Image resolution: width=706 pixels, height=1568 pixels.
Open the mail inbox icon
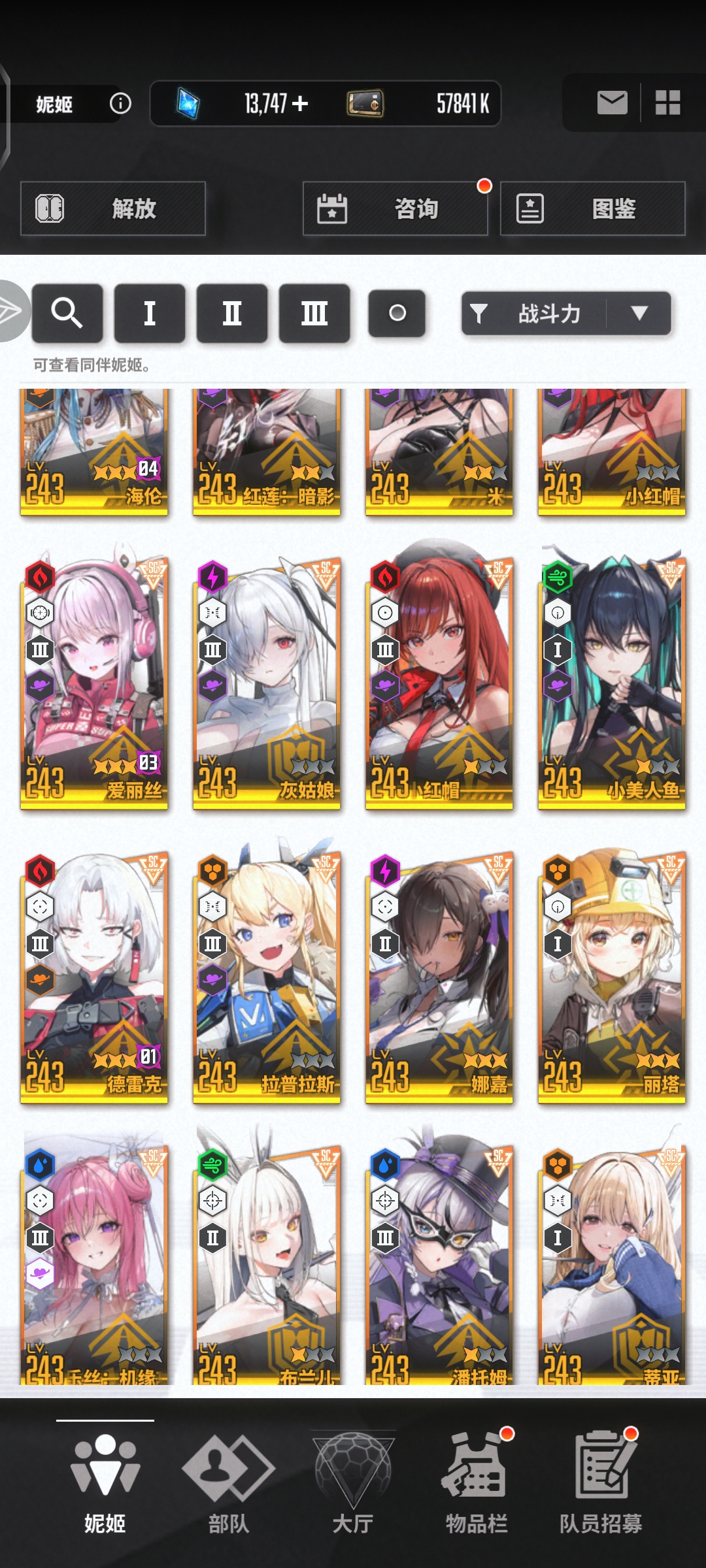point(612,103)
